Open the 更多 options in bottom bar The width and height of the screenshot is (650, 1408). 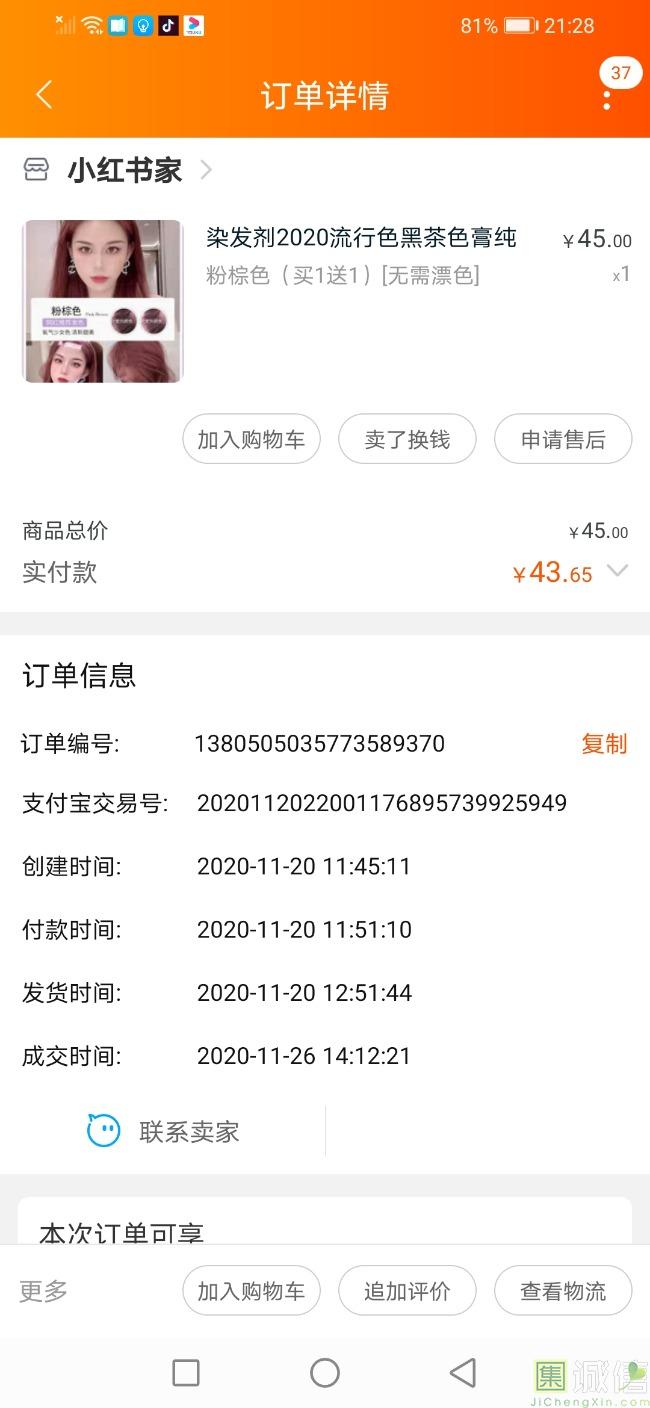point(44,1291)
